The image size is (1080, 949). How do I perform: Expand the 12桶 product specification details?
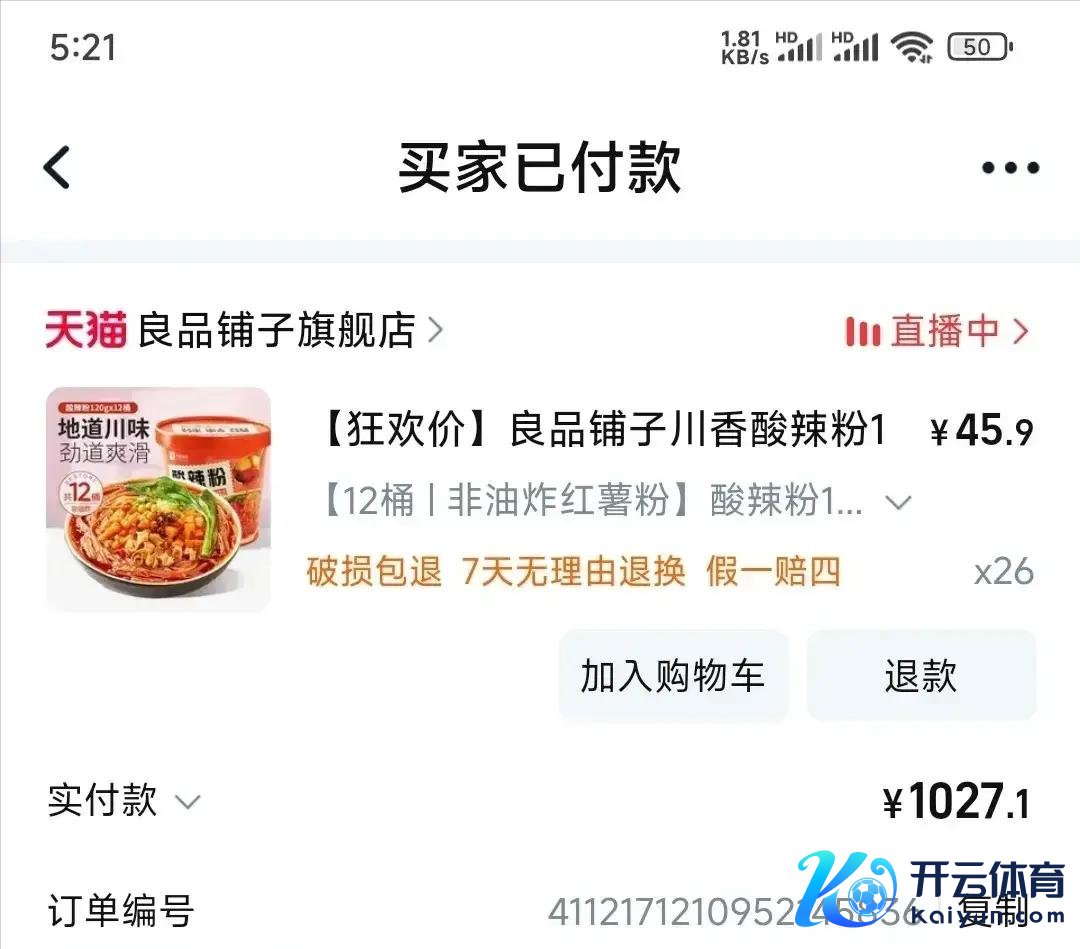[899, 503]
